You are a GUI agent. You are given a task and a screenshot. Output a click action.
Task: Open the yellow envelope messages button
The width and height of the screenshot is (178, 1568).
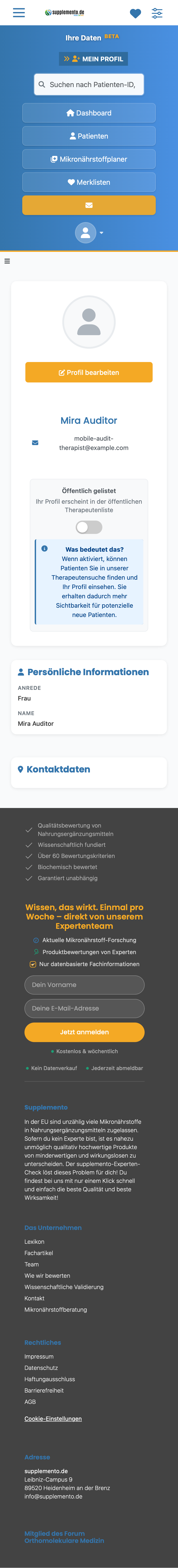(x=89, y=205)
